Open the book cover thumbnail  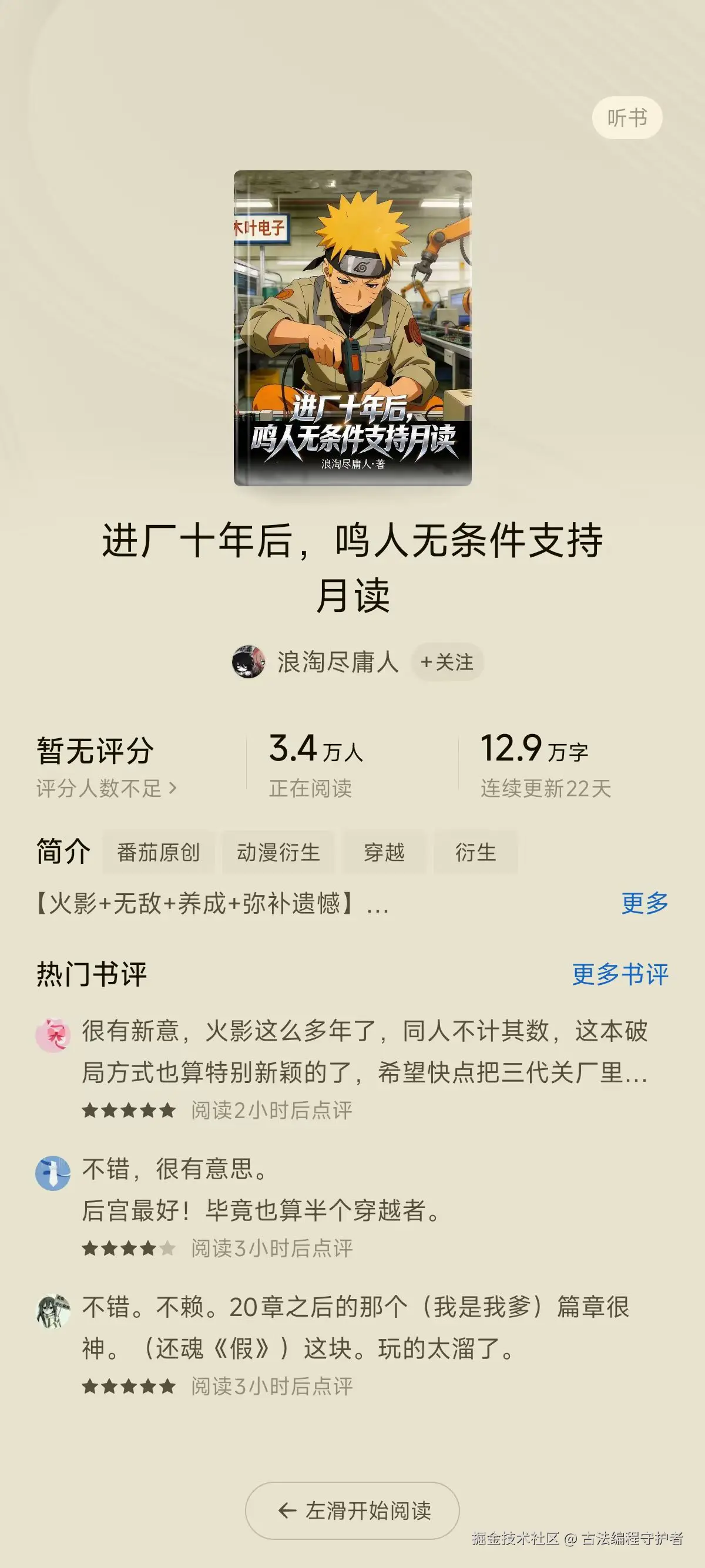coord(352,332)
